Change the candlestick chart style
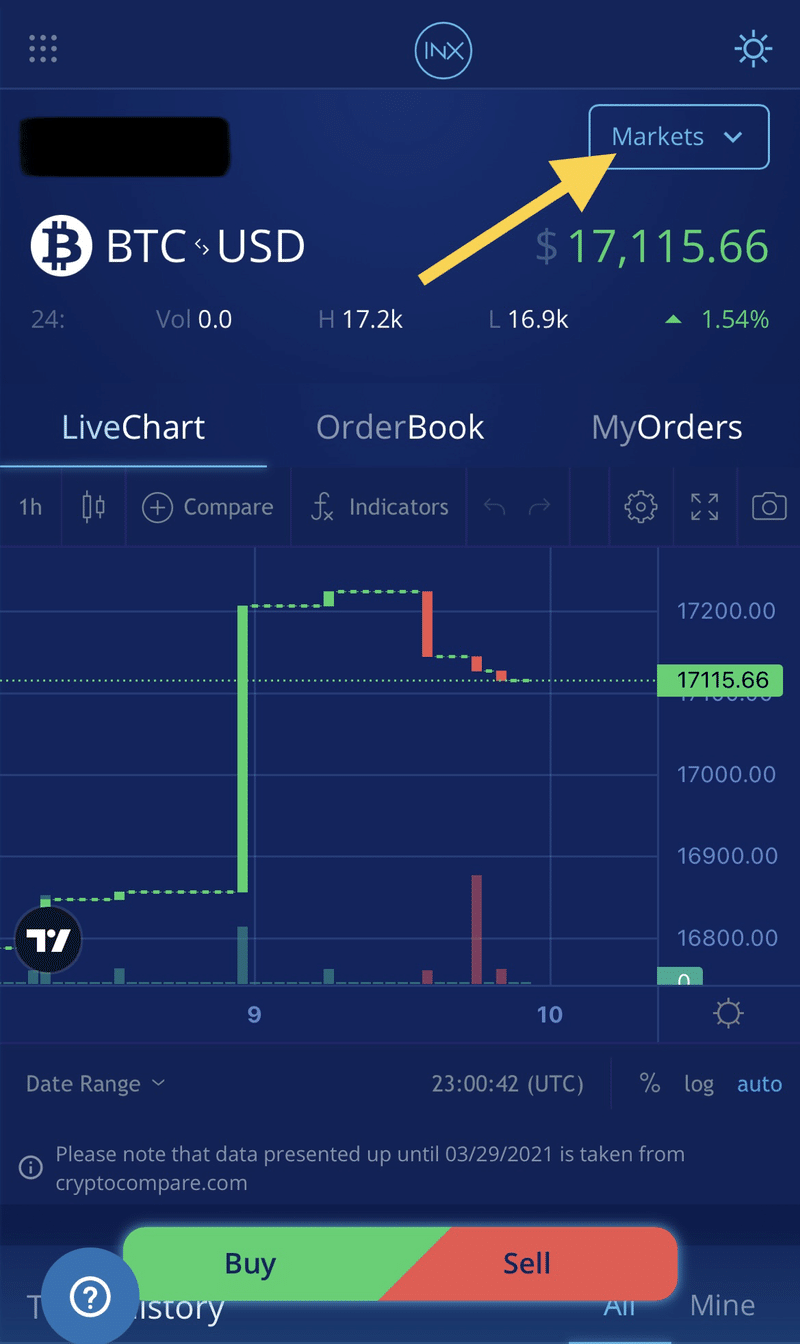The image size is (800, 1344). pos(93,507)
